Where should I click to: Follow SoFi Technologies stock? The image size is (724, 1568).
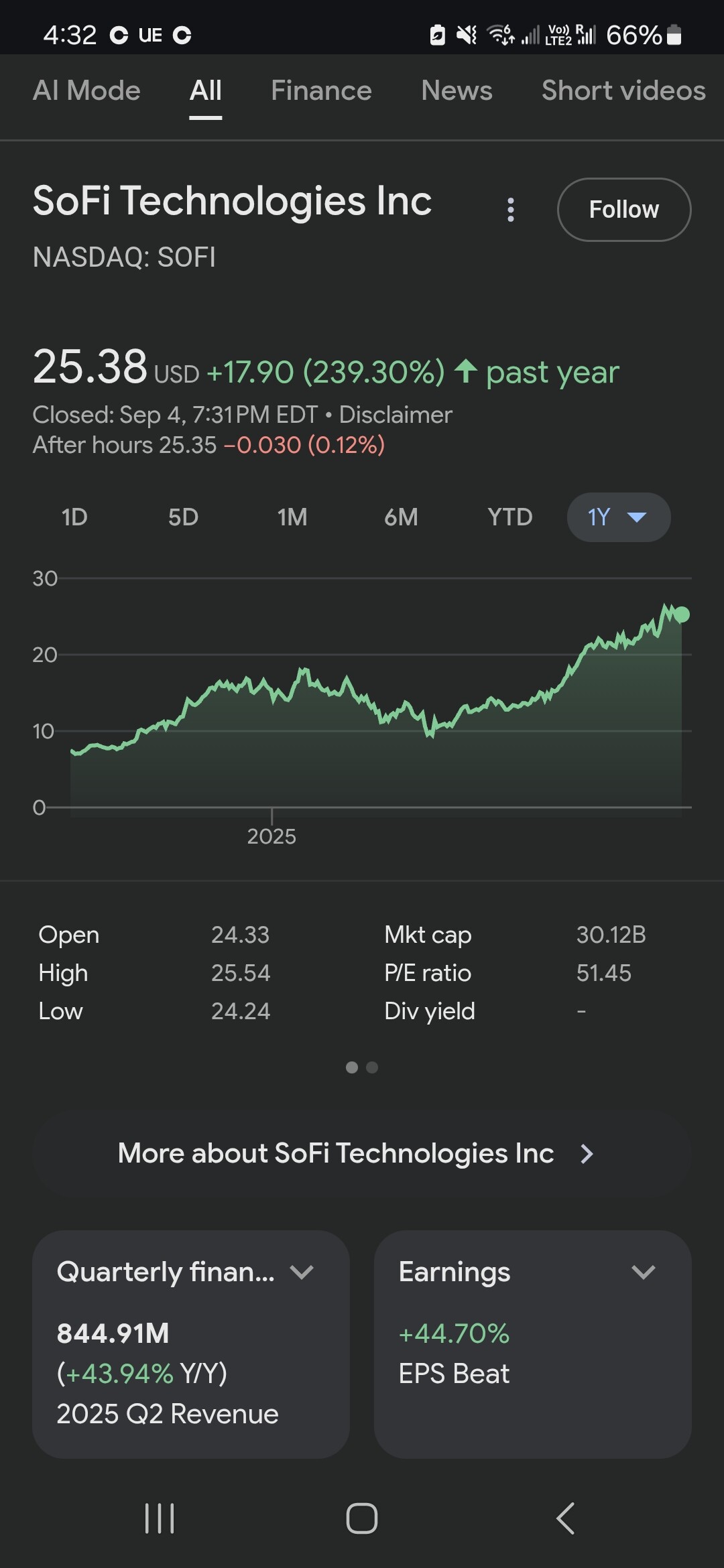coord(624,210)
